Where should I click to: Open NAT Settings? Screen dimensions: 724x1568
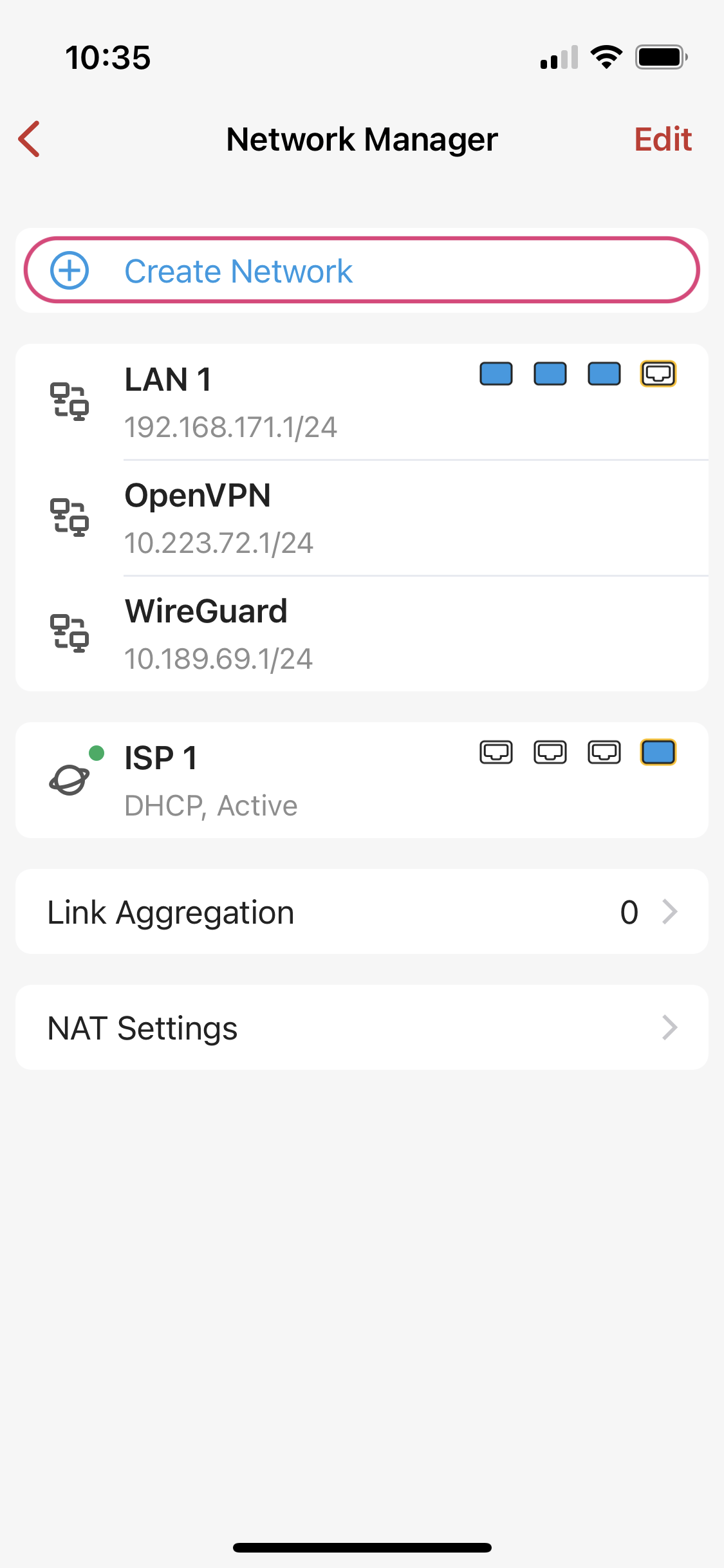pyautogui.click(x=362, y=1027)
